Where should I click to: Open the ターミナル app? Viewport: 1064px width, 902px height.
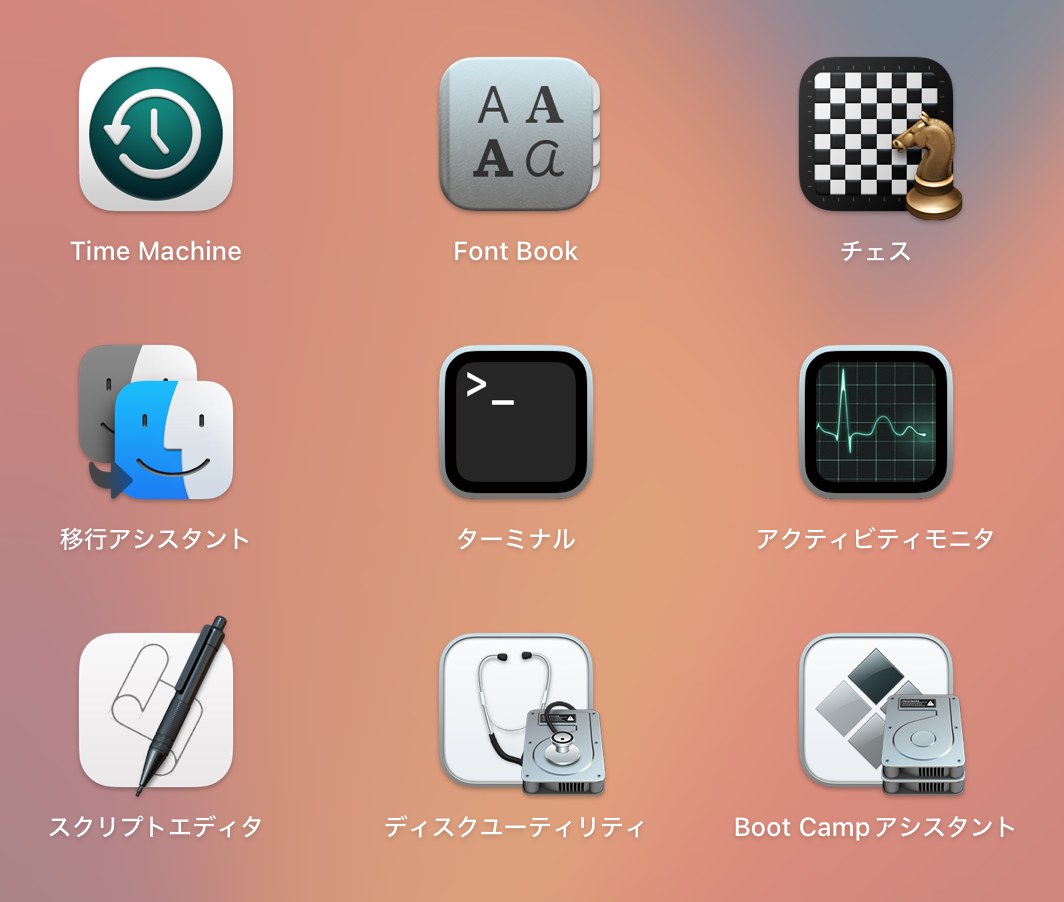click(x=516, y=423)
